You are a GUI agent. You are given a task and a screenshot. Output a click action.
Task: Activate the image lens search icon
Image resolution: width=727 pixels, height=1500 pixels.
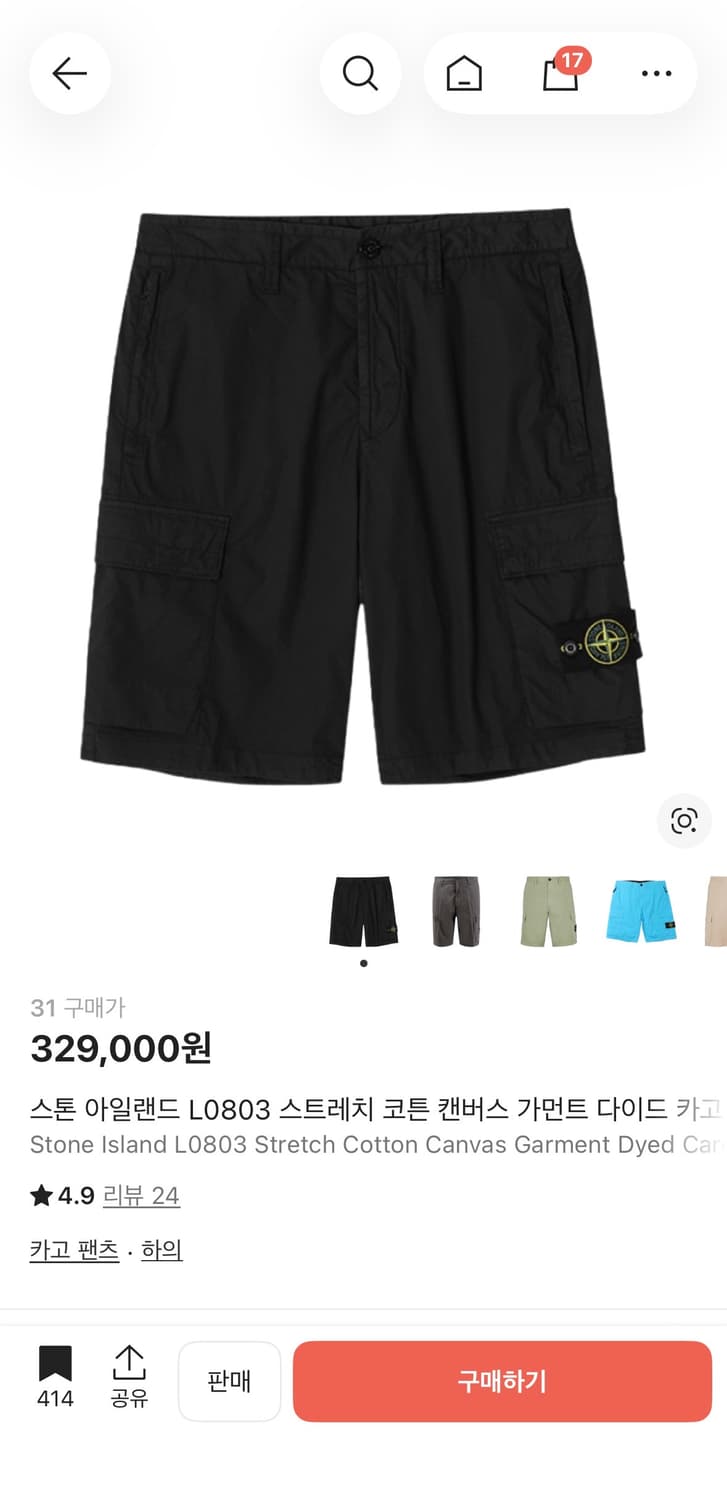click(683, 820)
